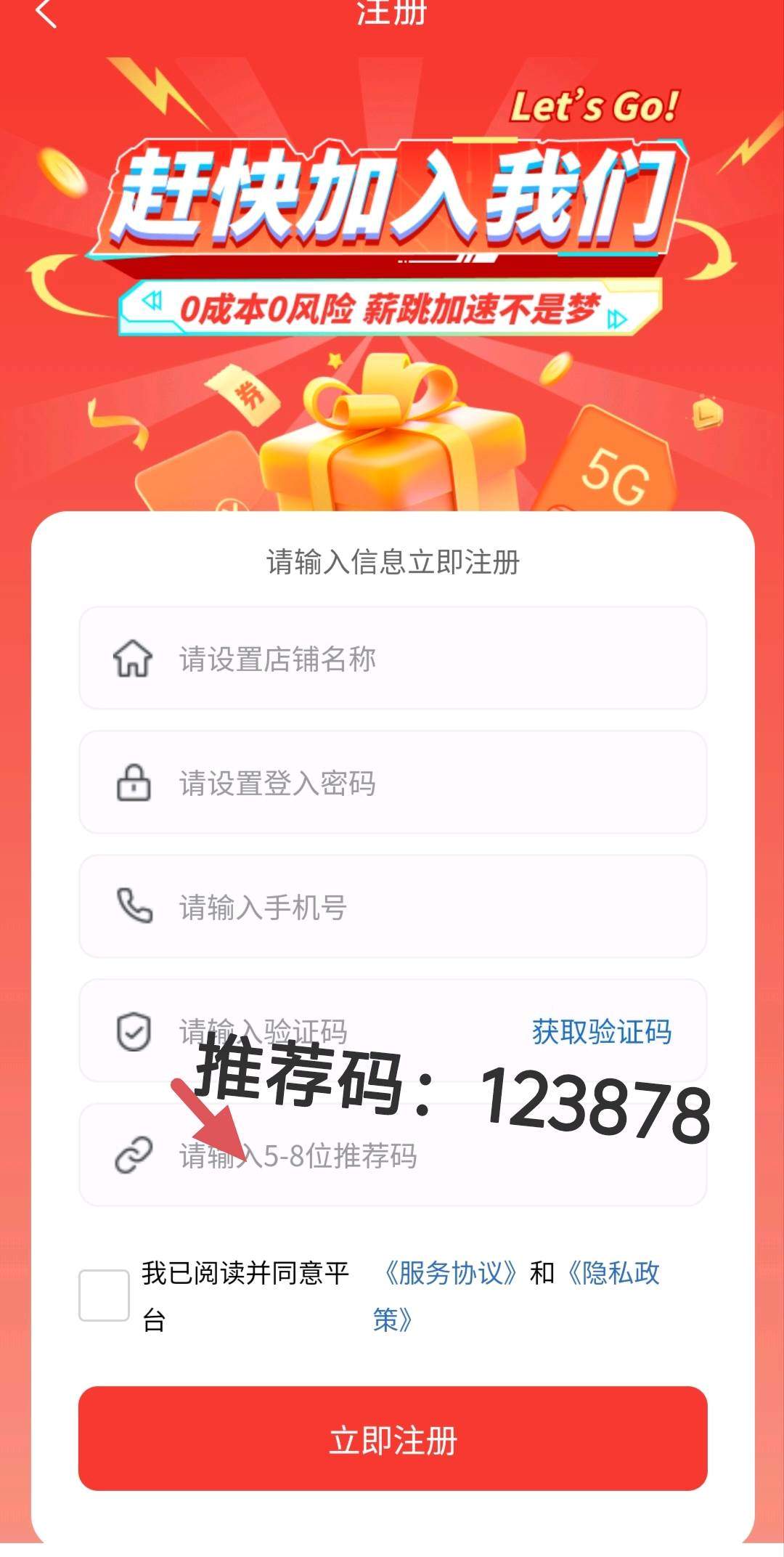Open the 《服务协议》 link
784x1557 pixels.
[450, 1273]
